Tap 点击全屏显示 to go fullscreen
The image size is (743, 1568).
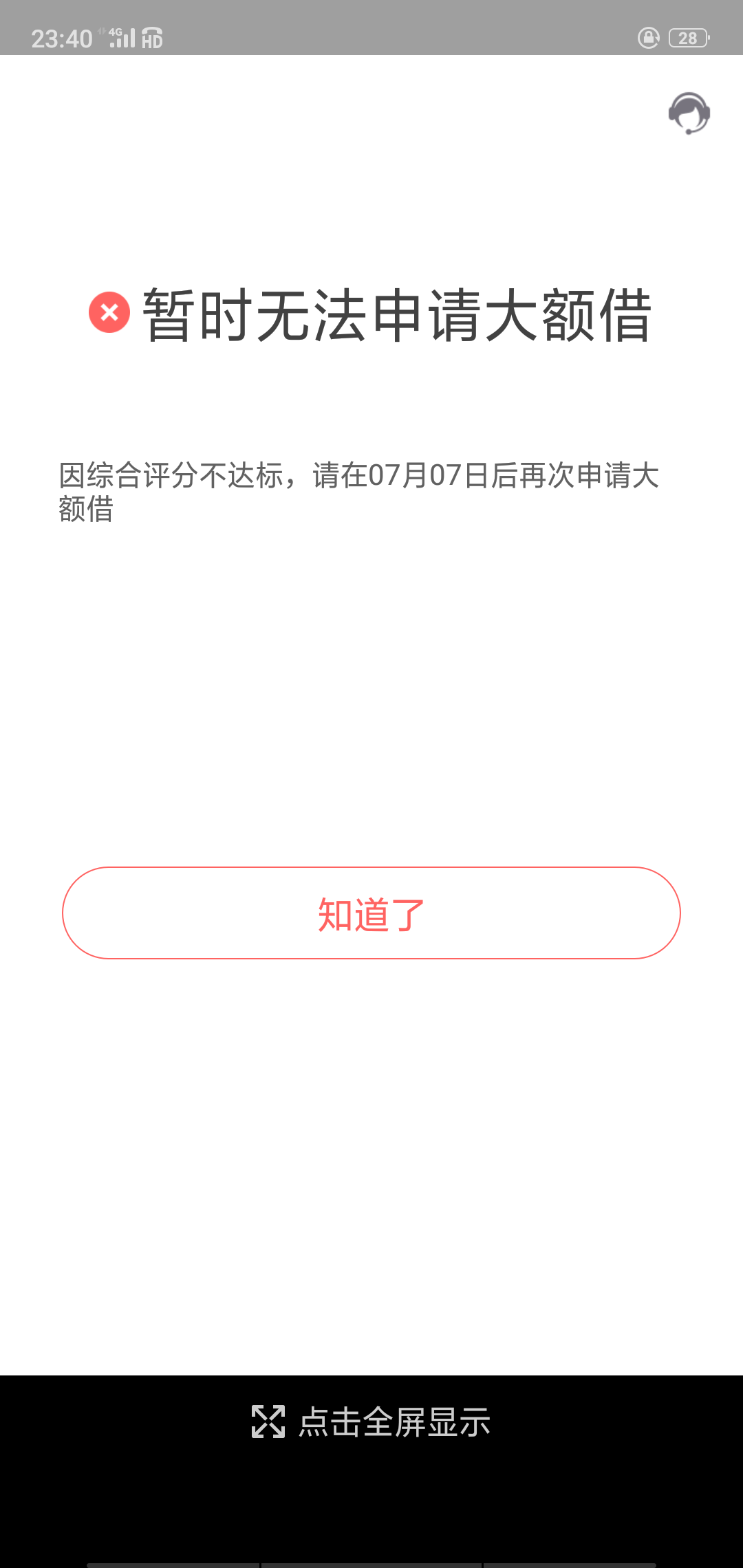pos(371,1422)
